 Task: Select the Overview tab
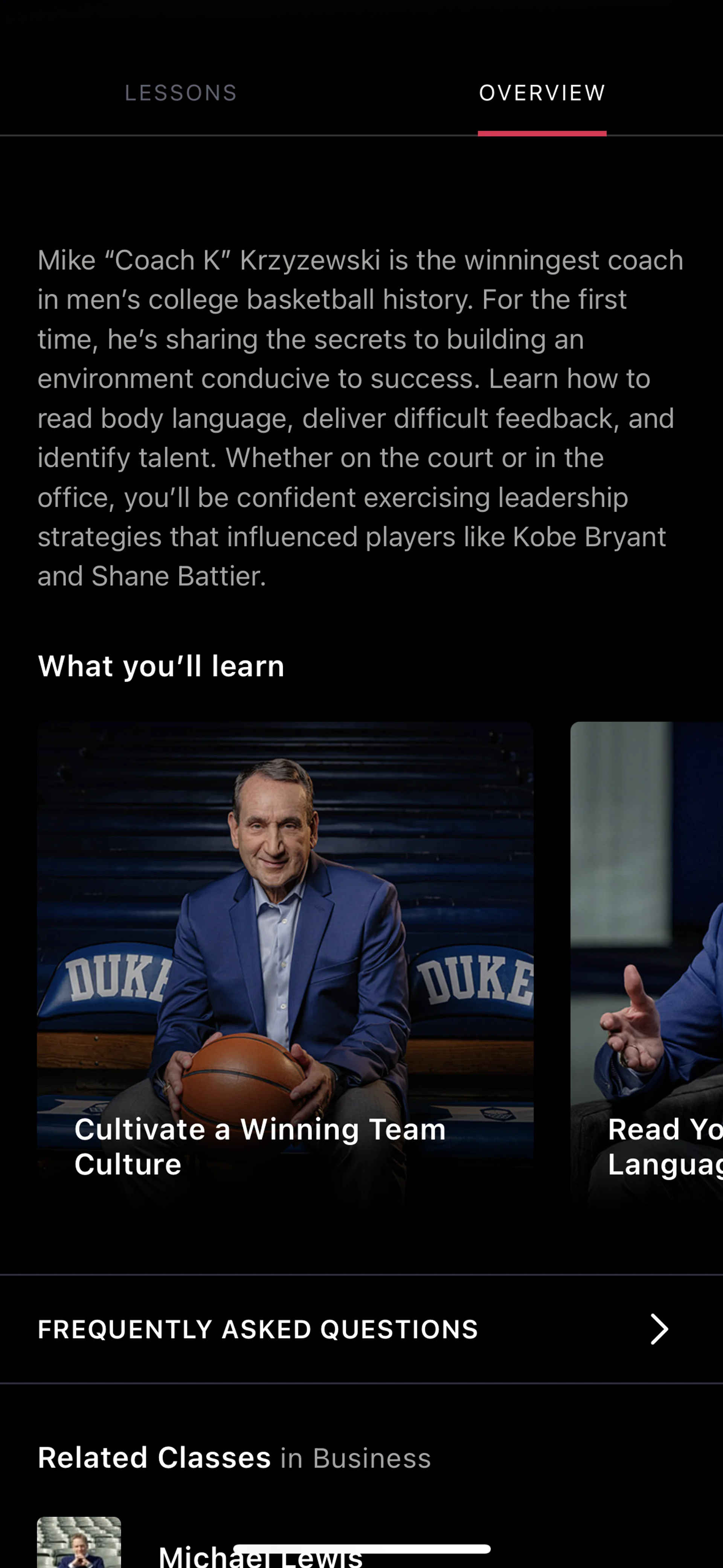click(541, 93)
